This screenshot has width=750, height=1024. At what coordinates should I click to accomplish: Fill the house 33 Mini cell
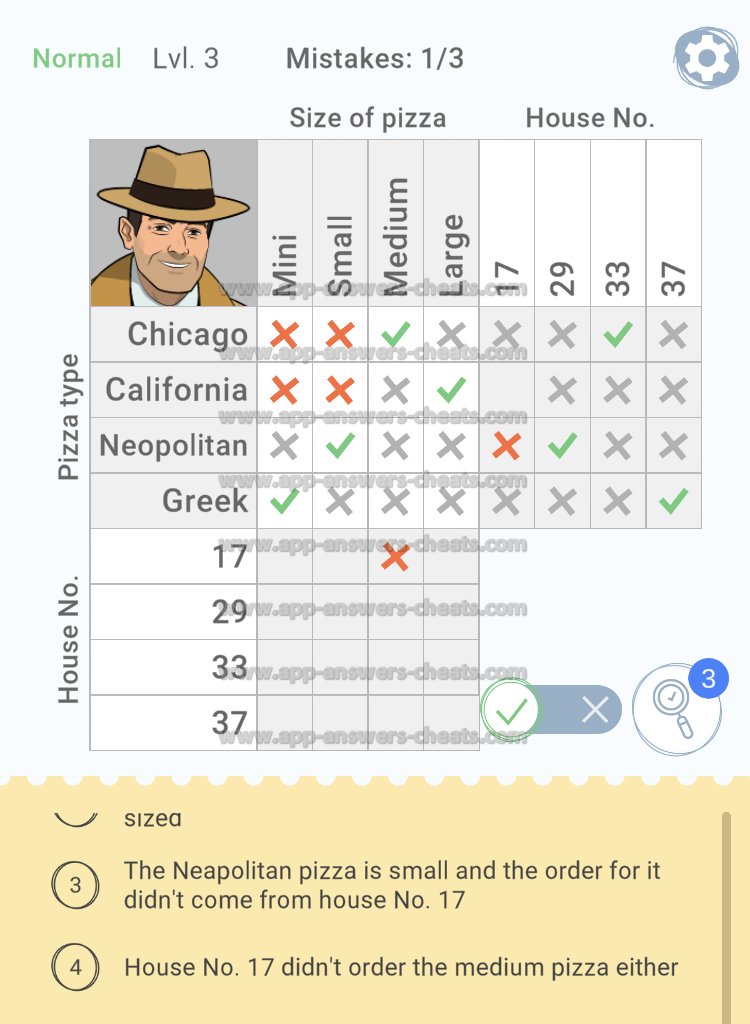tap(285, 667)
